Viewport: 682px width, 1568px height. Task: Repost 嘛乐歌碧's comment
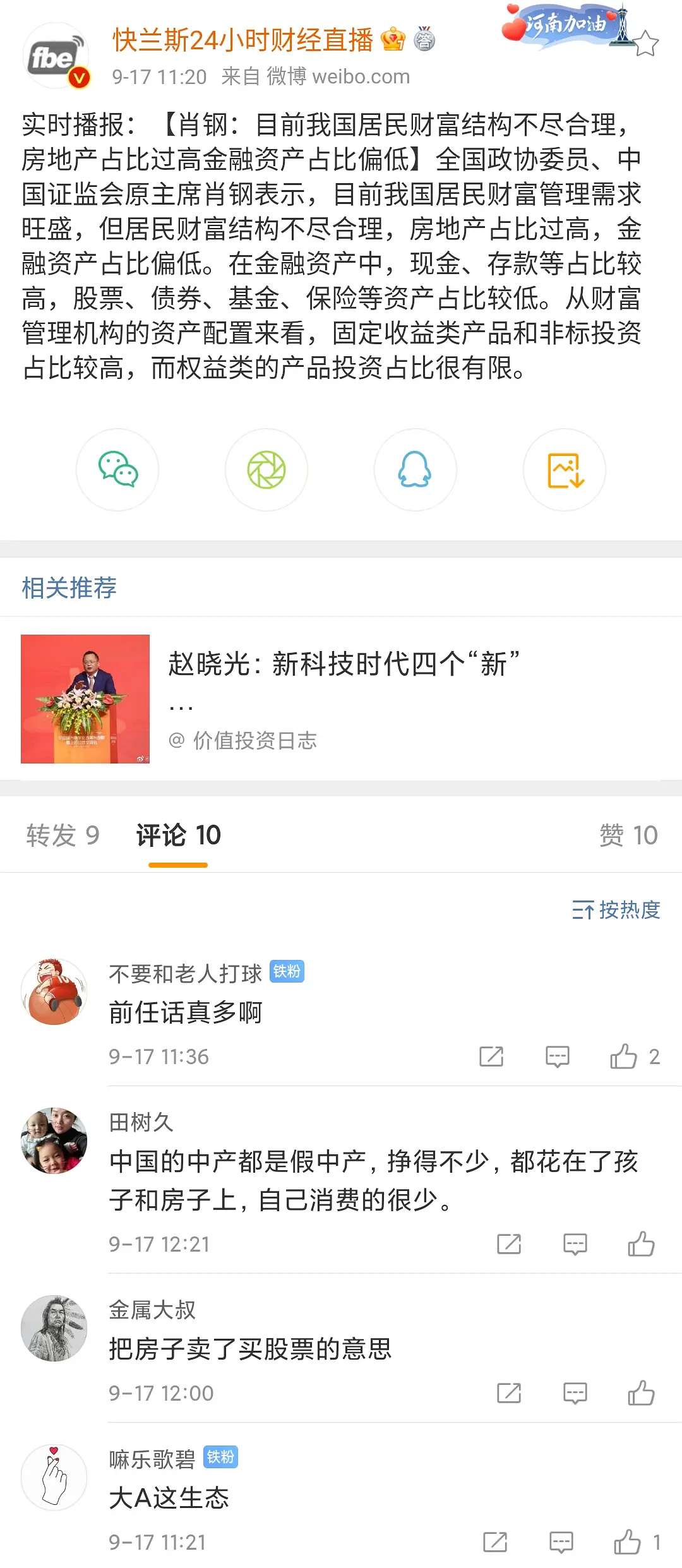click(495, 1542)
